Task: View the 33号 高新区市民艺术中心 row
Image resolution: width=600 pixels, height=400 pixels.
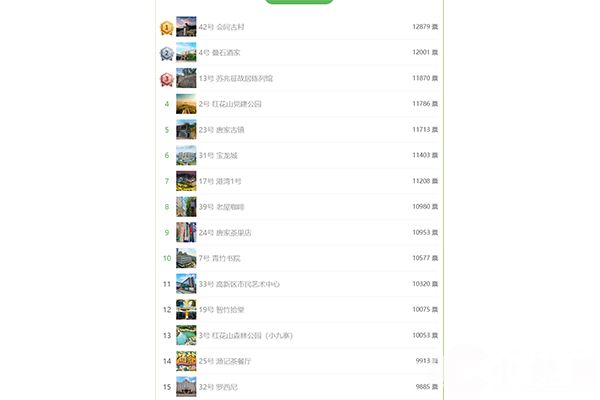Action: (x=239, y=284)
